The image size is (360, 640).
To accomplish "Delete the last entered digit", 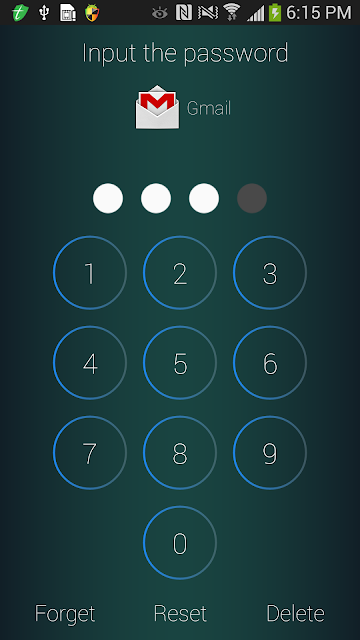I will coord(296,613).
